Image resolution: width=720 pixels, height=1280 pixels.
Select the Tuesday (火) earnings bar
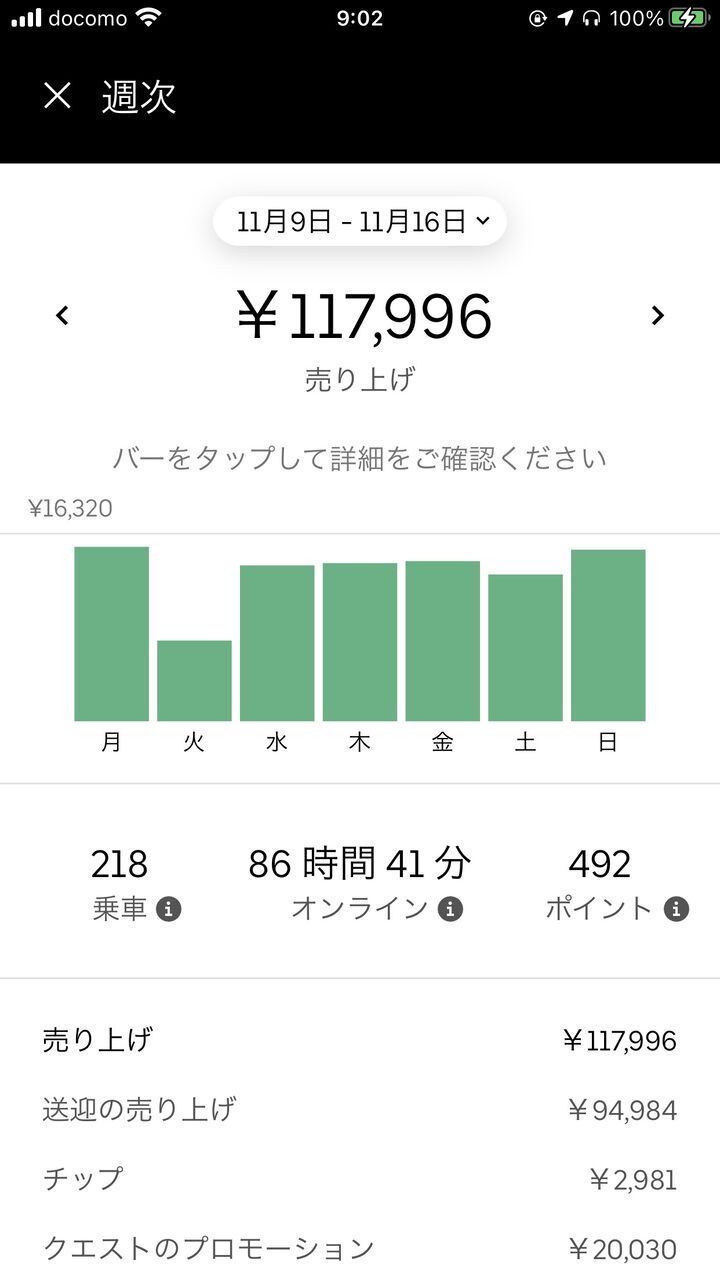[194, 680]
